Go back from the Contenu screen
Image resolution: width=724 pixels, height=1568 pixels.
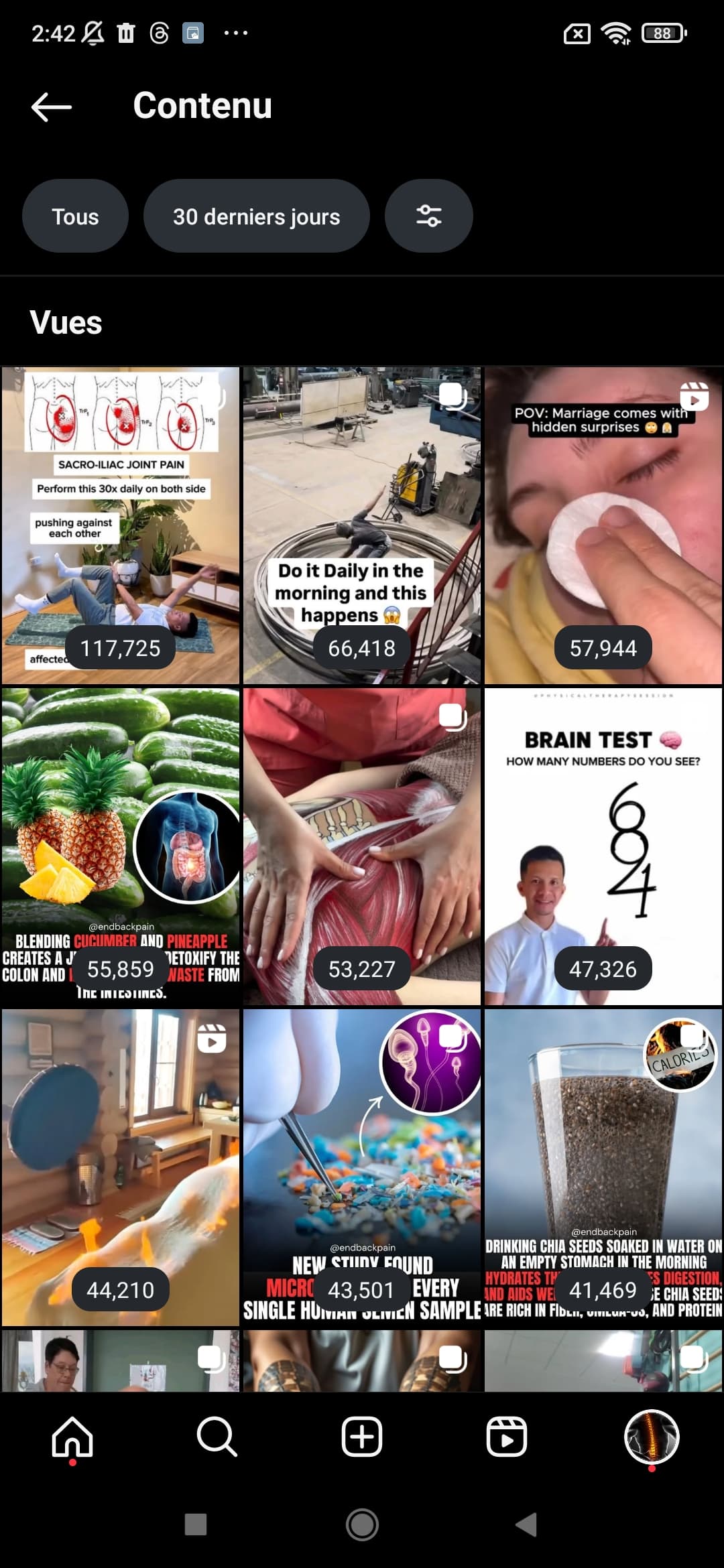pyautogui.click(x=52, y=107)
